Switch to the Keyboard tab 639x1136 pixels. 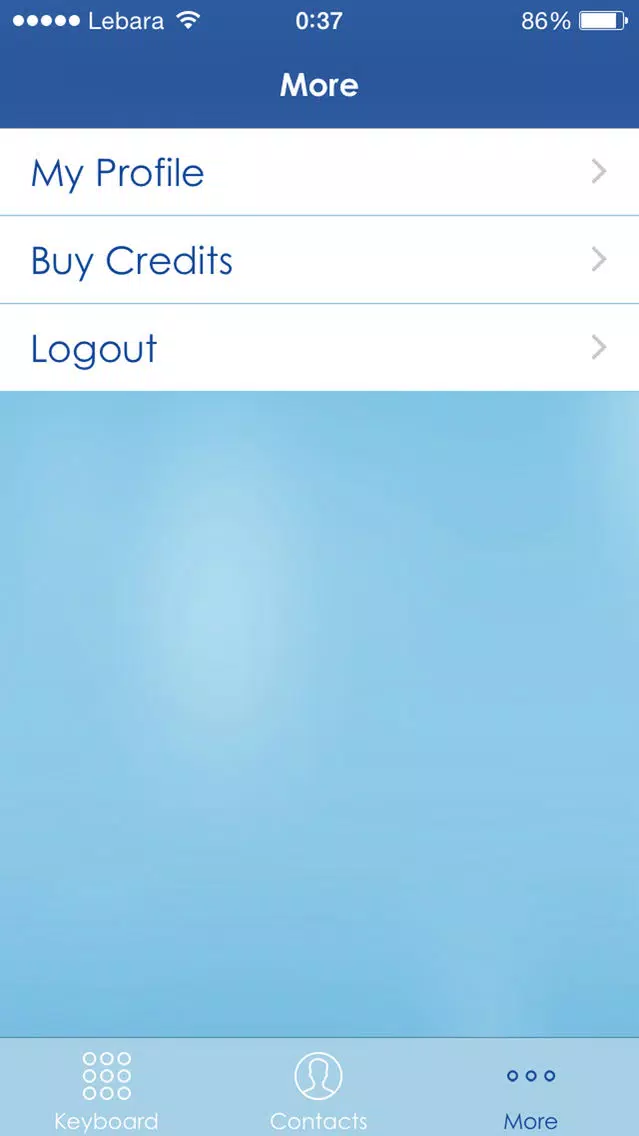tap(106, 1089)
